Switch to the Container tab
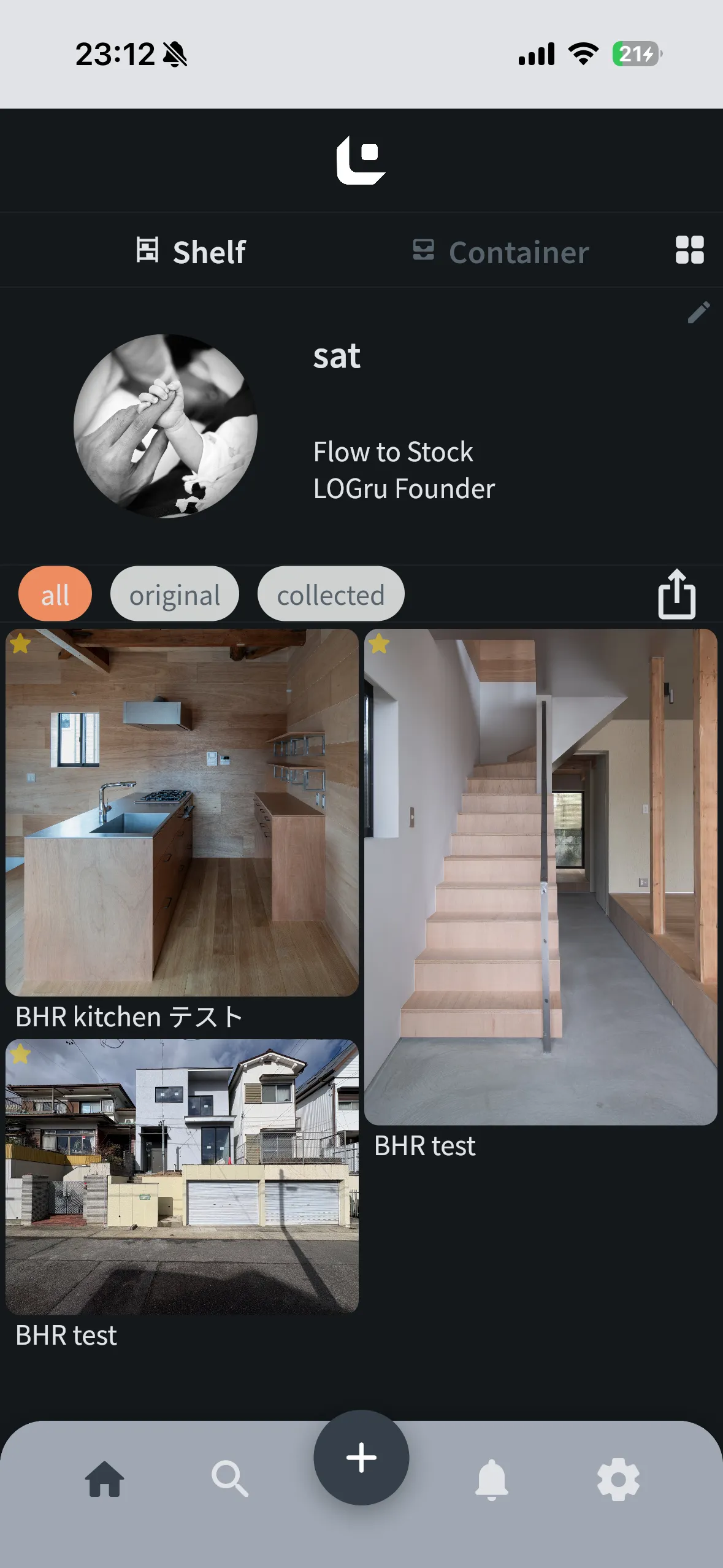This screenshot has height=1568, width=723. pyautogui.click(x=500, y=252)
